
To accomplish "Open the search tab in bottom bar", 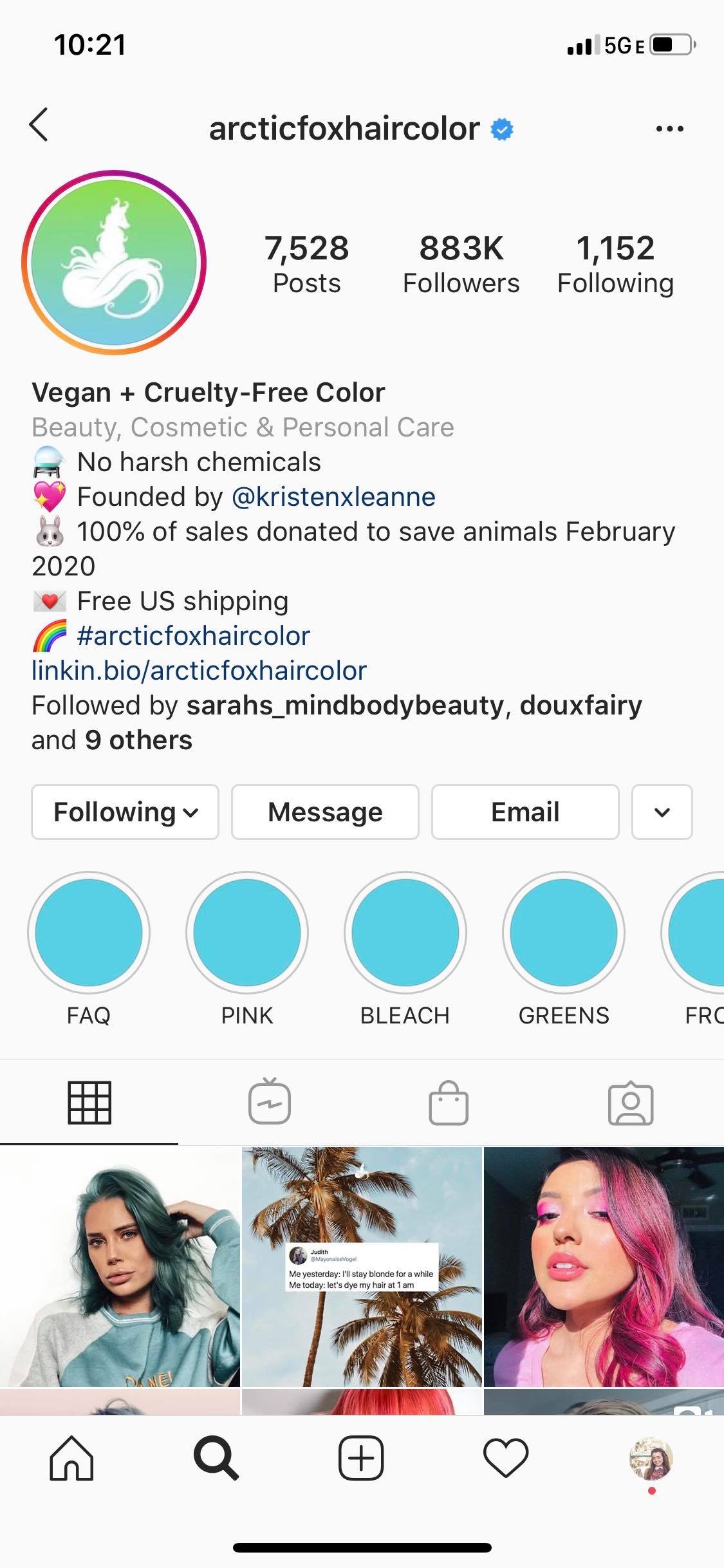I will tap(216, 1458).
